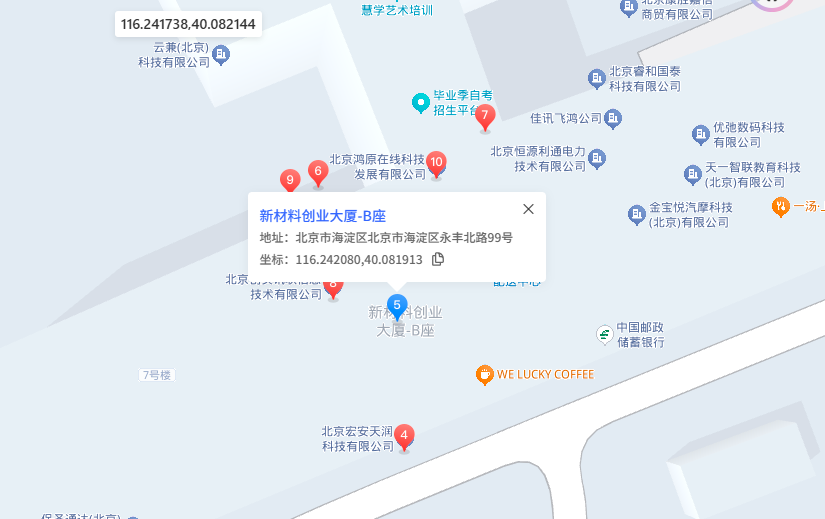Select red map marker number 10
This screenshot has width=825, height=519.
click(x=436, y=162)
